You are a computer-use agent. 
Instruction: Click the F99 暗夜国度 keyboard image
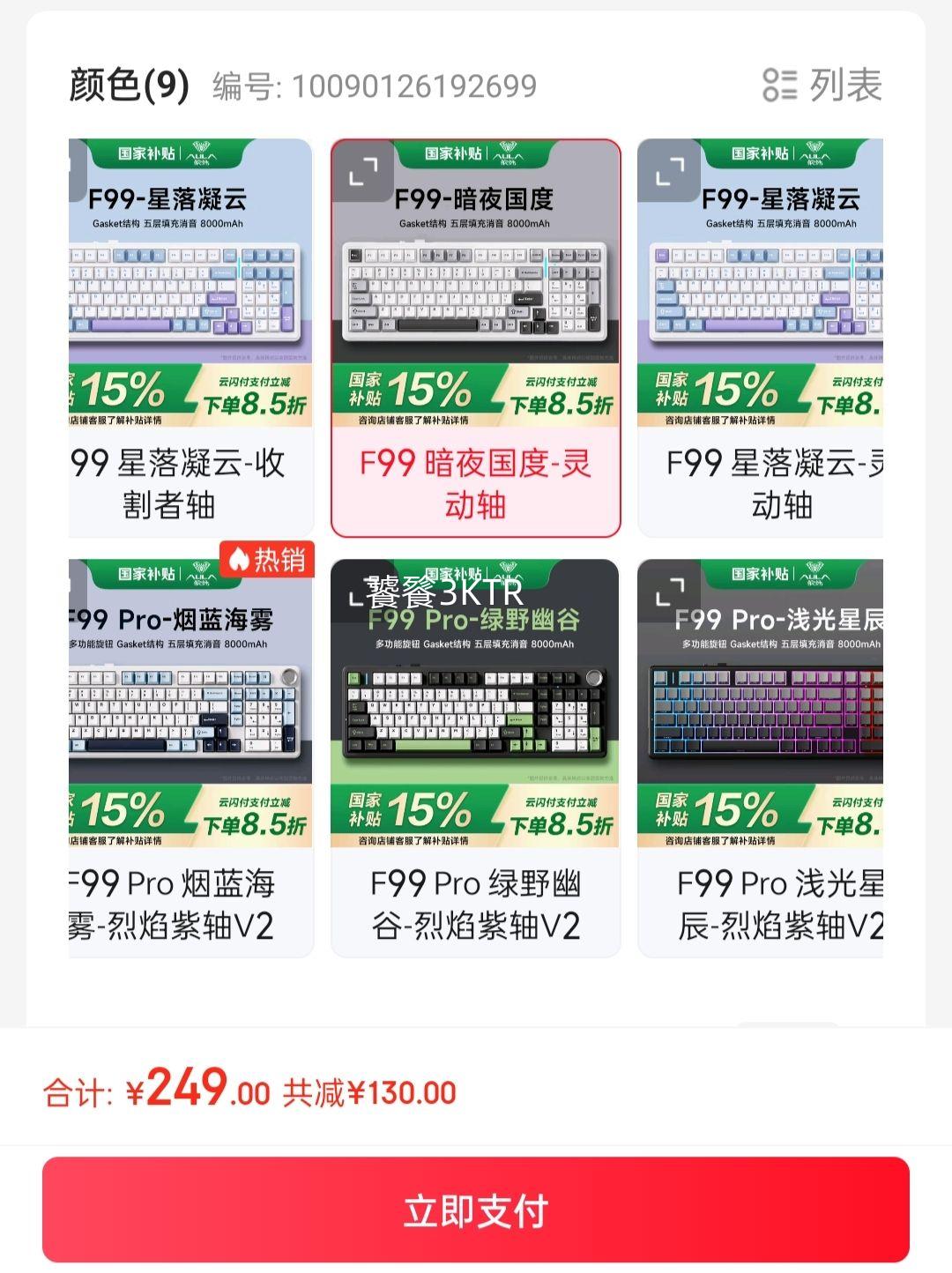476,291
